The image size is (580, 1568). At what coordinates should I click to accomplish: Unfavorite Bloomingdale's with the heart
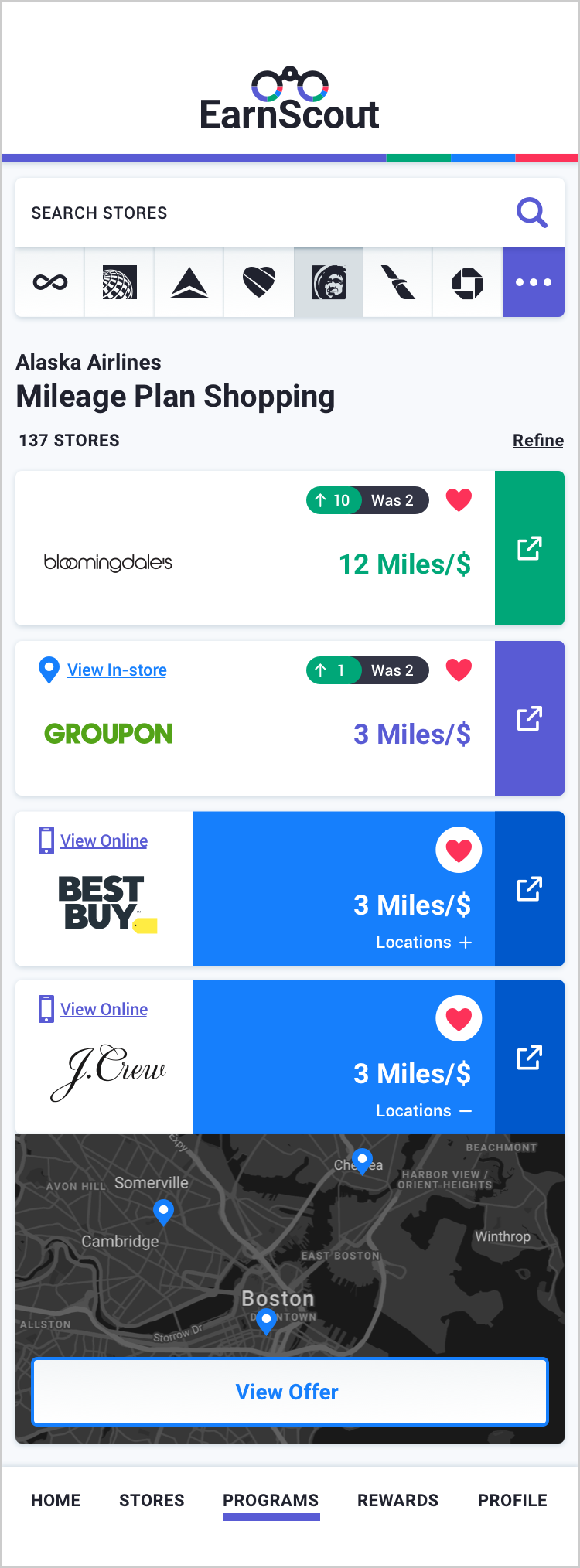tap(459, 500)
